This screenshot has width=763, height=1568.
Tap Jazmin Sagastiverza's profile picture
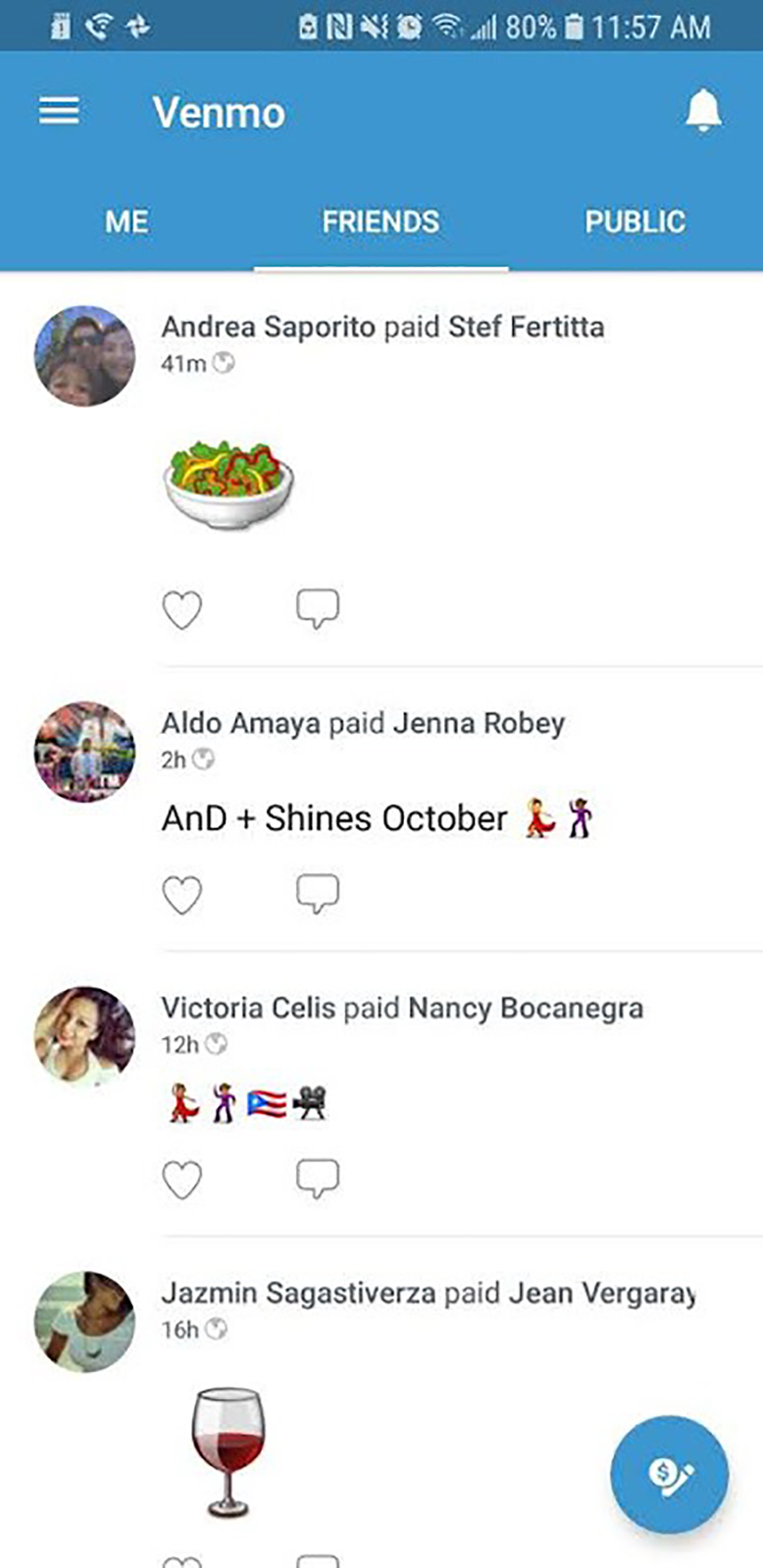click(85, 1321)
